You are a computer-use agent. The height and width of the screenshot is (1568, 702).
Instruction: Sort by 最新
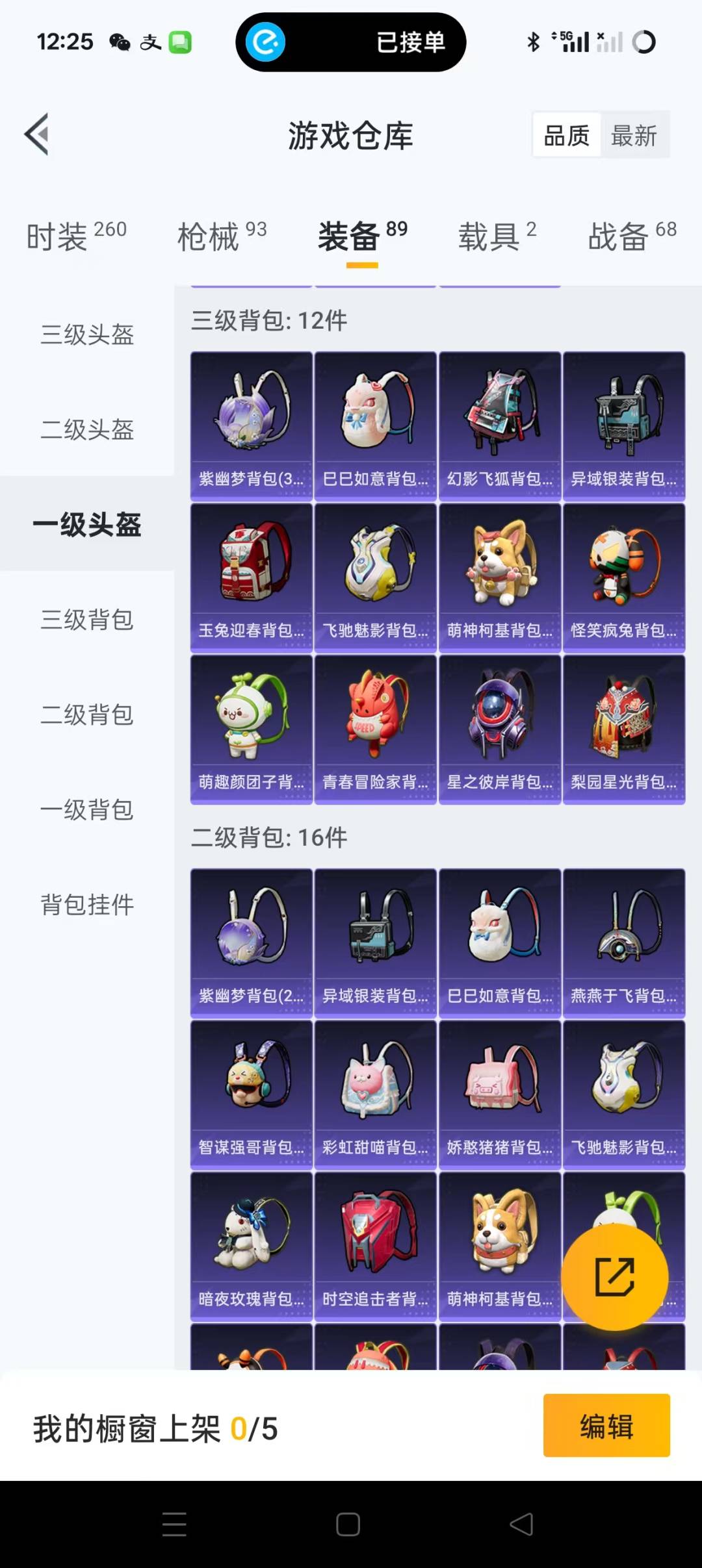click(634, 135)
